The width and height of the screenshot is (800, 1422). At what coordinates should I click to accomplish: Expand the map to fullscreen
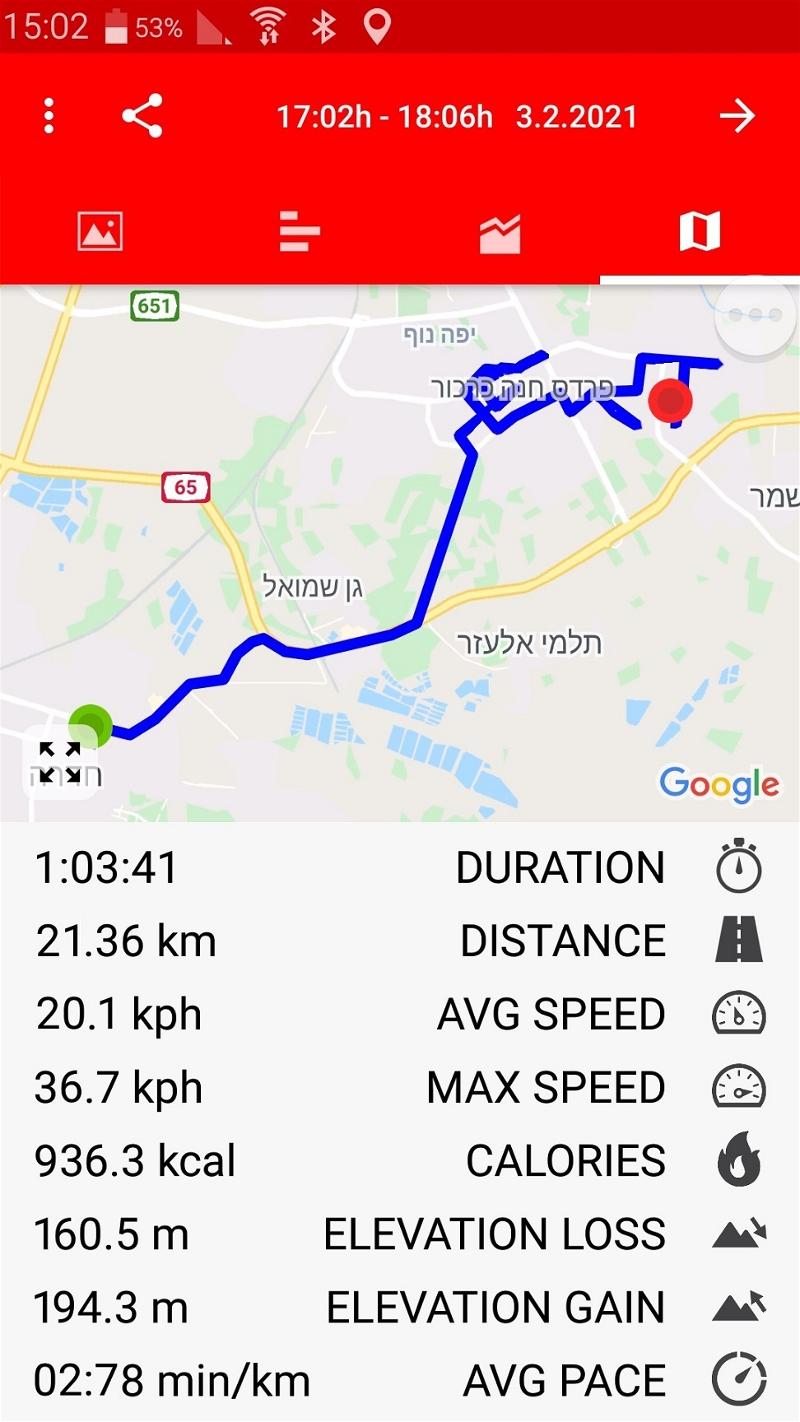click(60, 761)
